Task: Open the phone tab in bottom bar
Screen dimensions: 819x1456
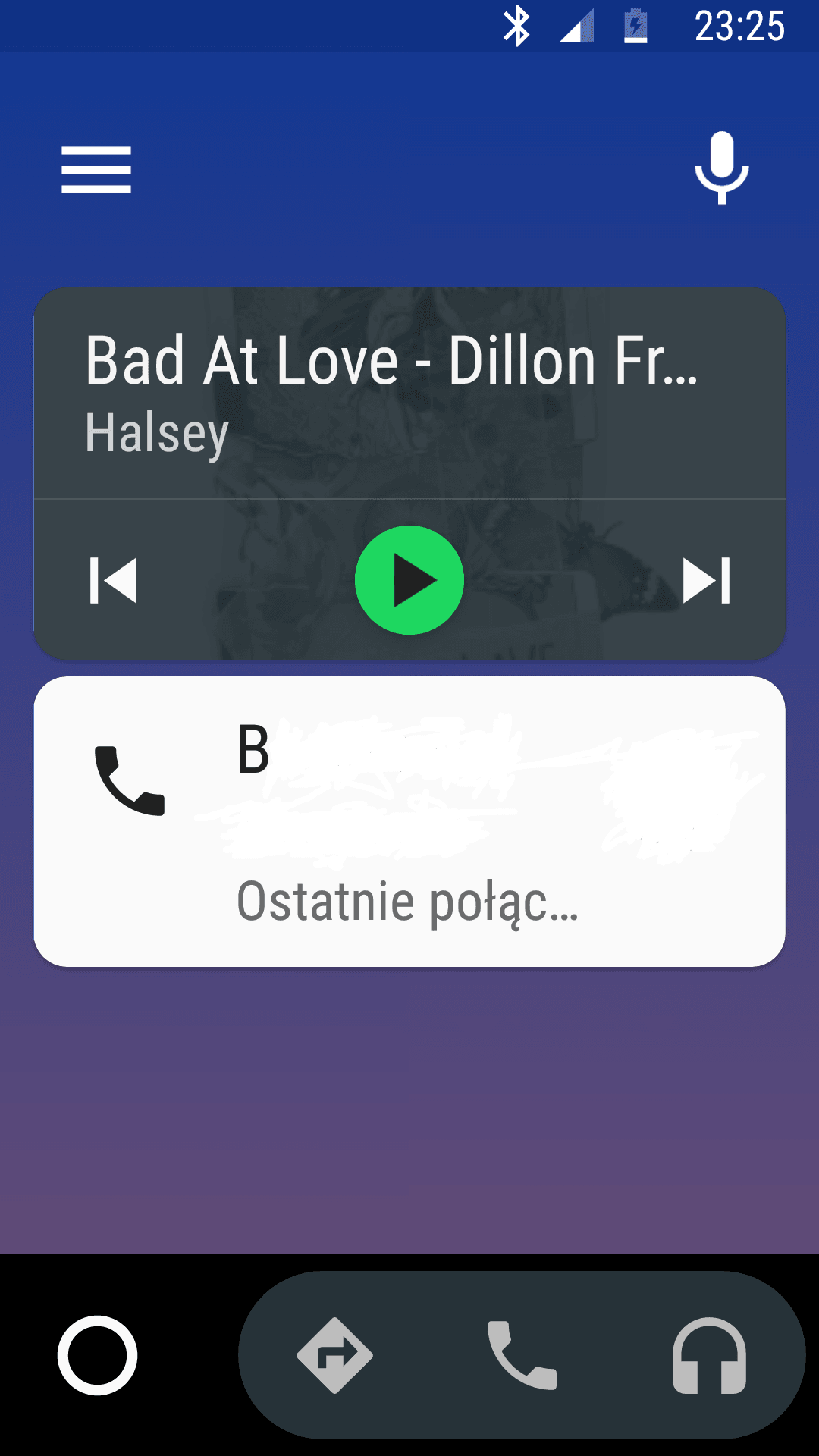Action: 522,1355
